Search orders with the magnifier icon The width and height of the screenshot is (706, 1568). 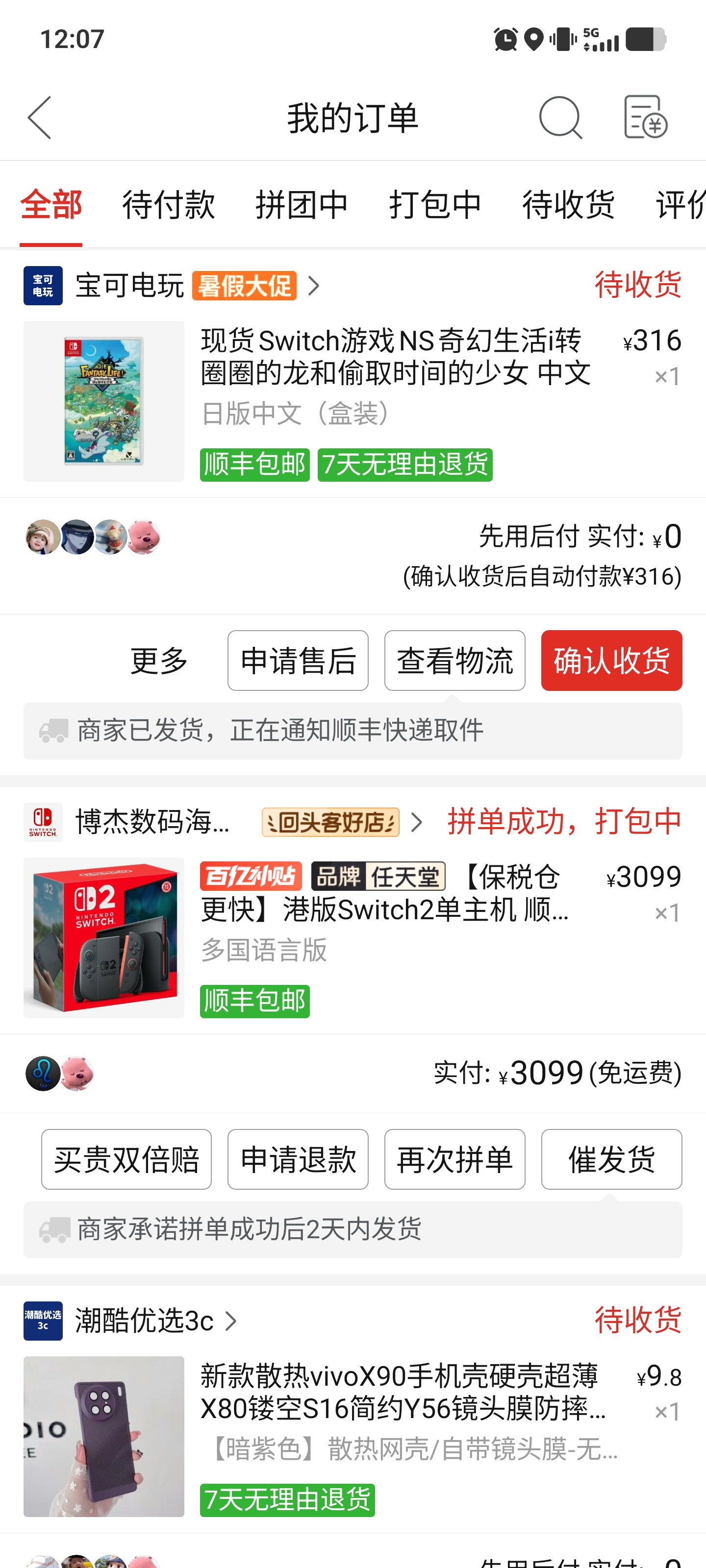click(560, 118)
